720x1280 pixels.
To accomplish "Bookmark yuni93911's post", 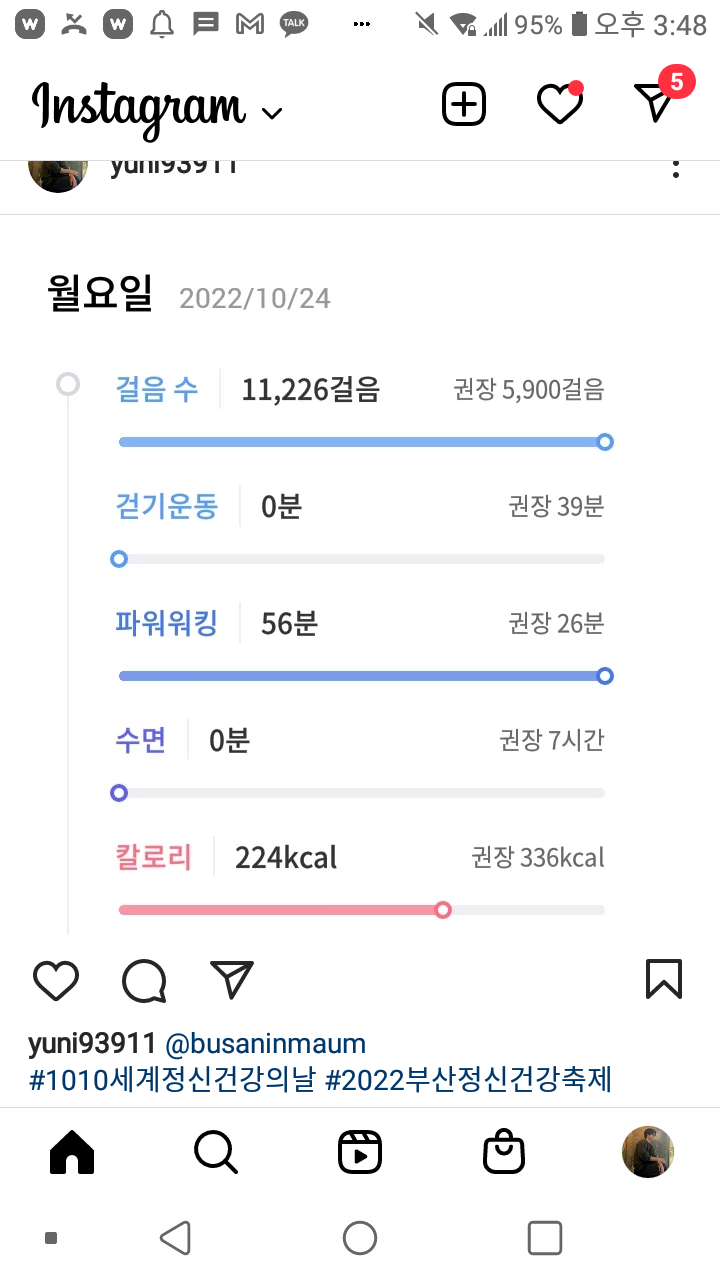I will tap(664, 979).
